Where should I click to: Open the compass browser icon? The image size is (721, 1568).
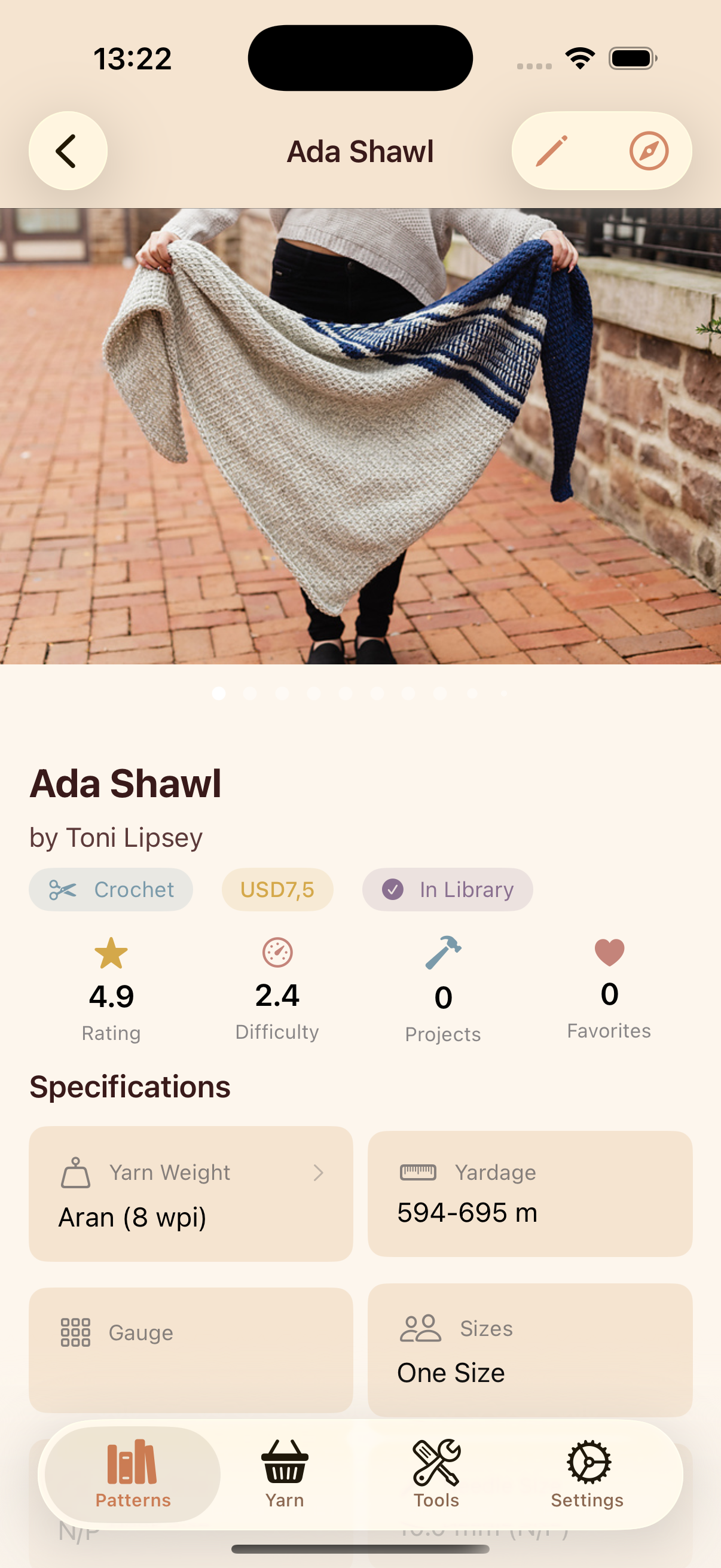tap(649, 151)
